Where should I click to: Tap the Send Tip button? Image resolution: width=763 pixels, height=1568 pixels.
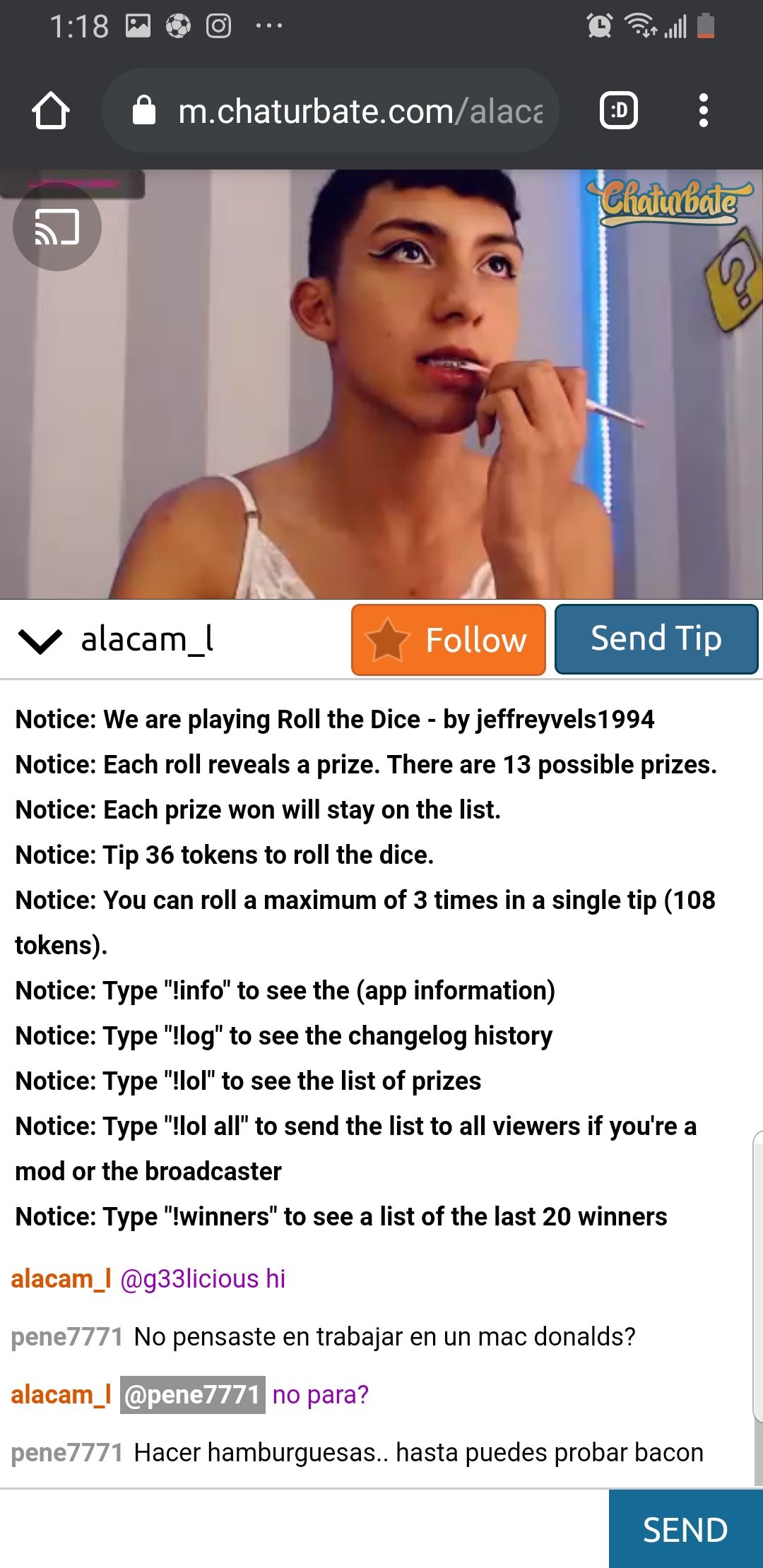656,639
